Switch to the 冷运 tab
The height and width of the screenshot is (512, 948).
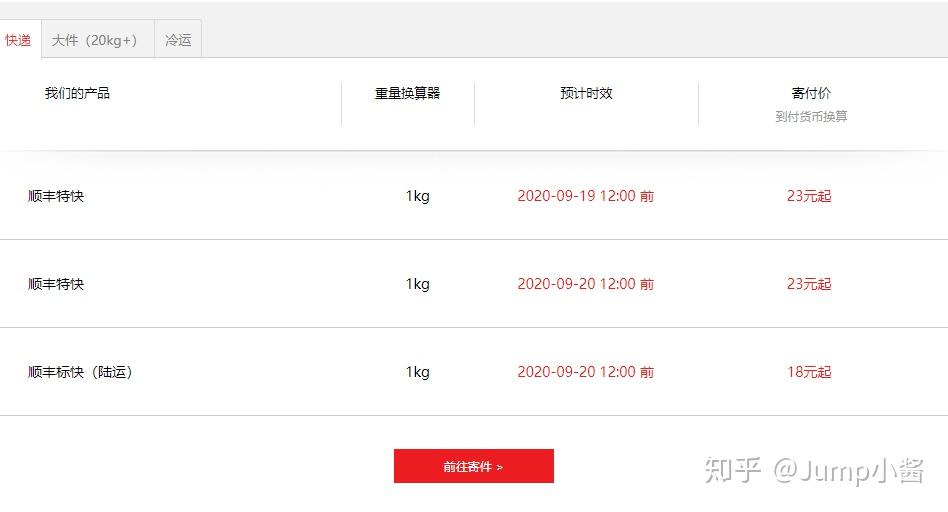click(178, 40)
